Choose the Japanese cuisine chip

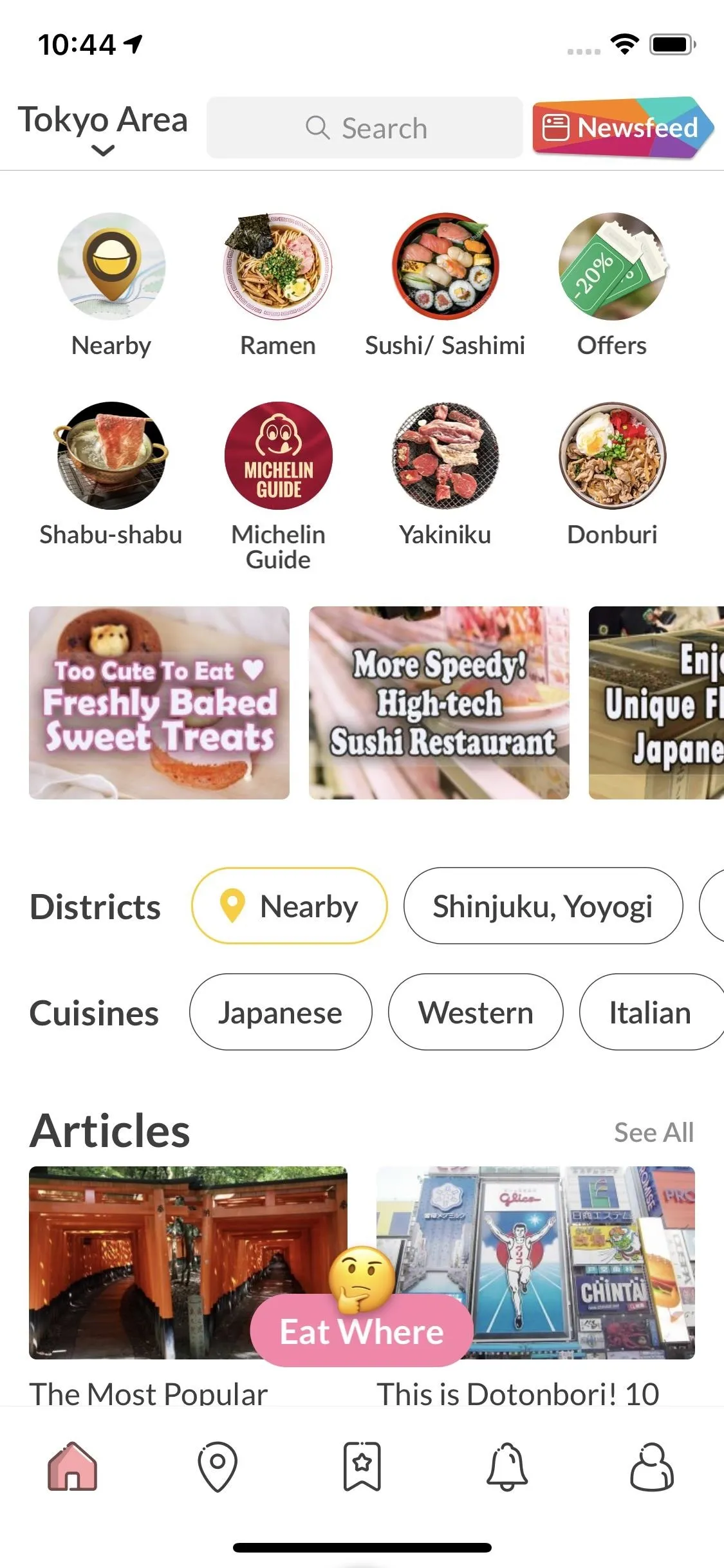pyautogui.click(x=281, y=1012)
